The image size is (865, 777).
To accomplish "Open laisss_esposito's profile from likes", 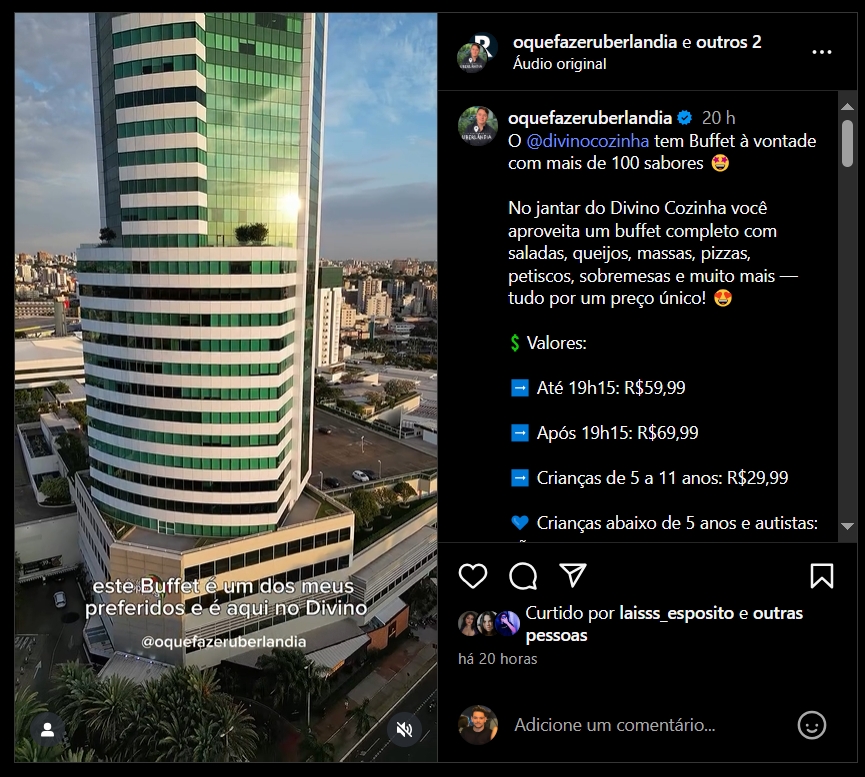I will pyautogui.click(x=676, y=613).
